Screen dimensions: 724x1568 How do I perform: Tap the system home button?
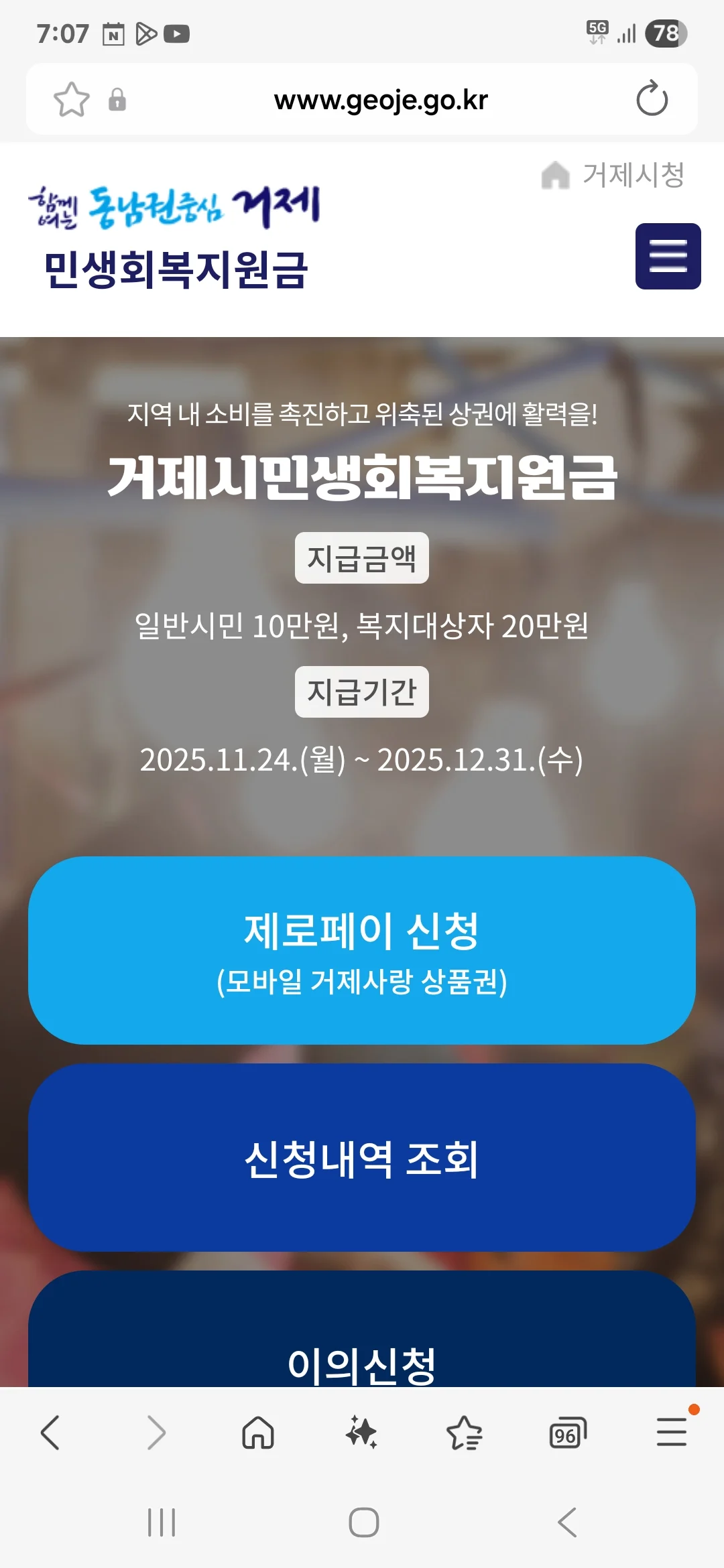point(363,1522)
